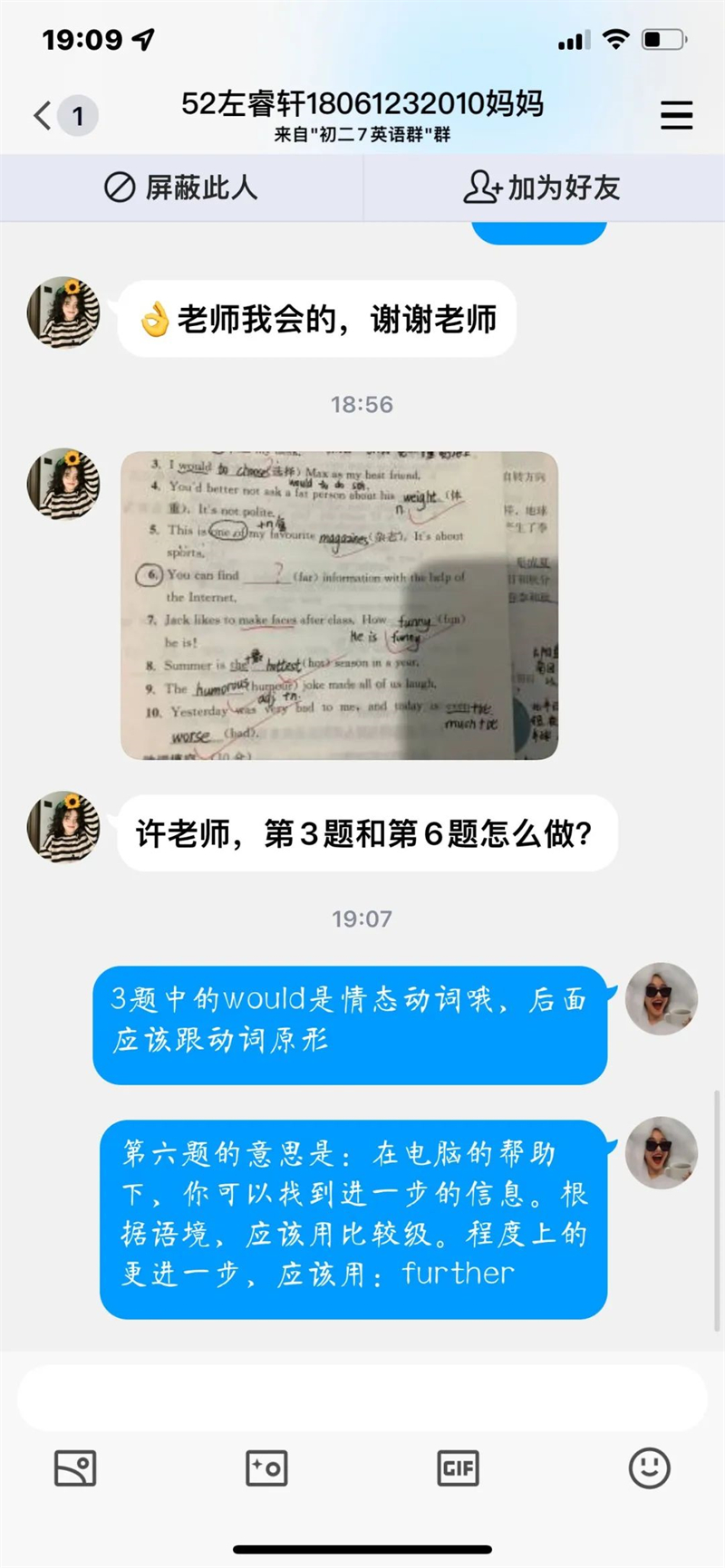Tap 屏蔽此人 to block this person
725x1568 pixels.
(x=181, y=188)
